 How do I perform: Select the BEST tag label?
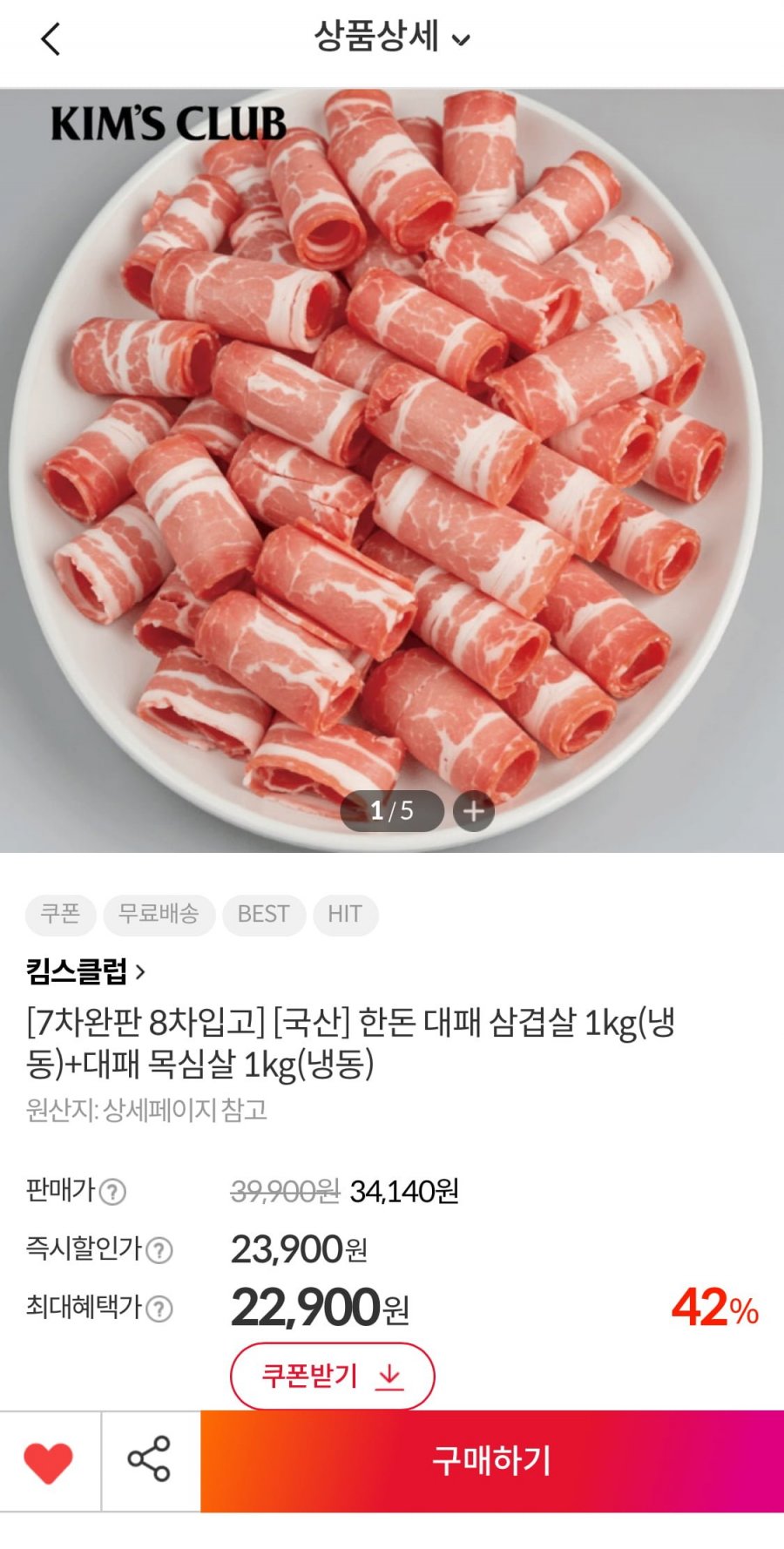pos(262,915)
